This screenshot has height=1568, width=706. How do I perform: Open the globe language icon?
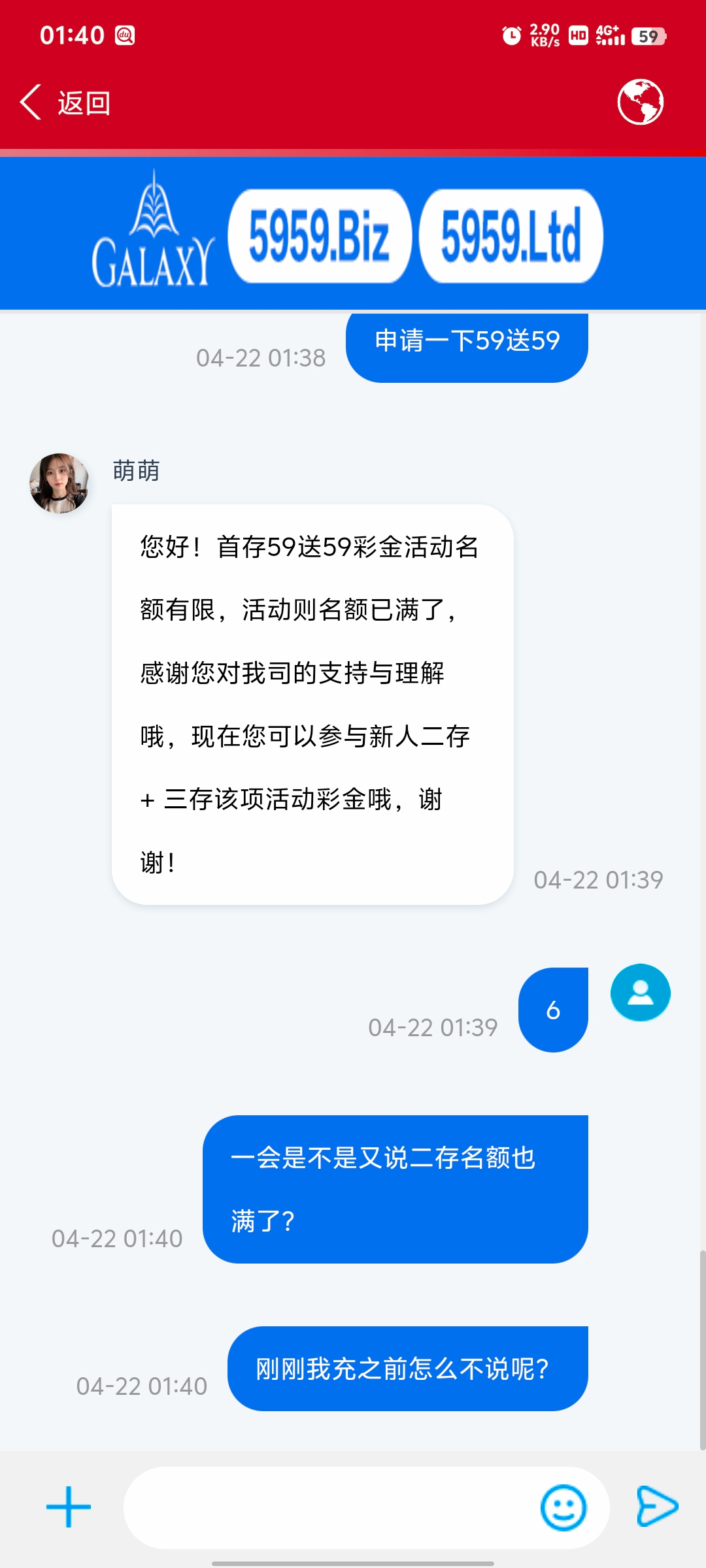pyautogui.click(x=640, y=102)
